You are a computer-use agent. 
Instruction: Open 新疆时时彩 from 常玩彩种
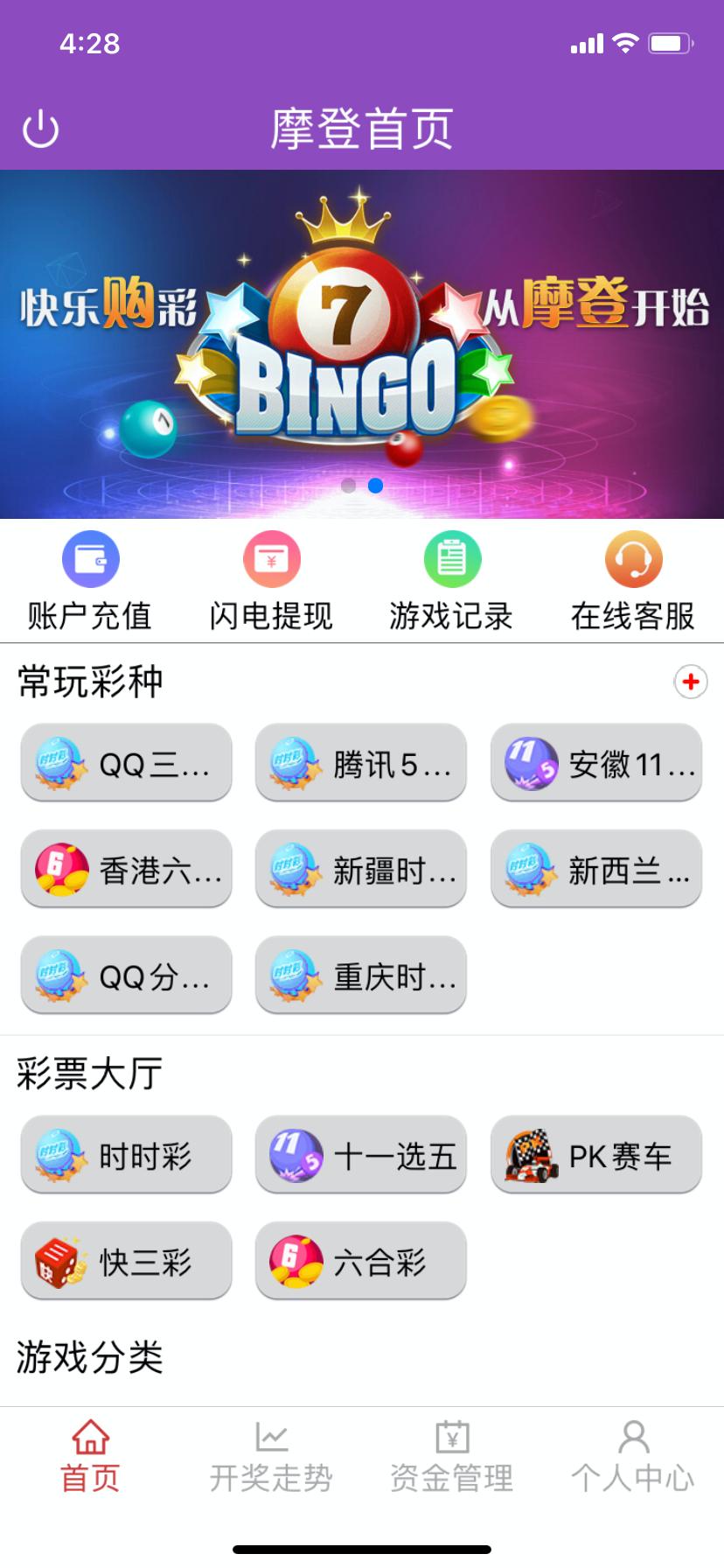361,869
